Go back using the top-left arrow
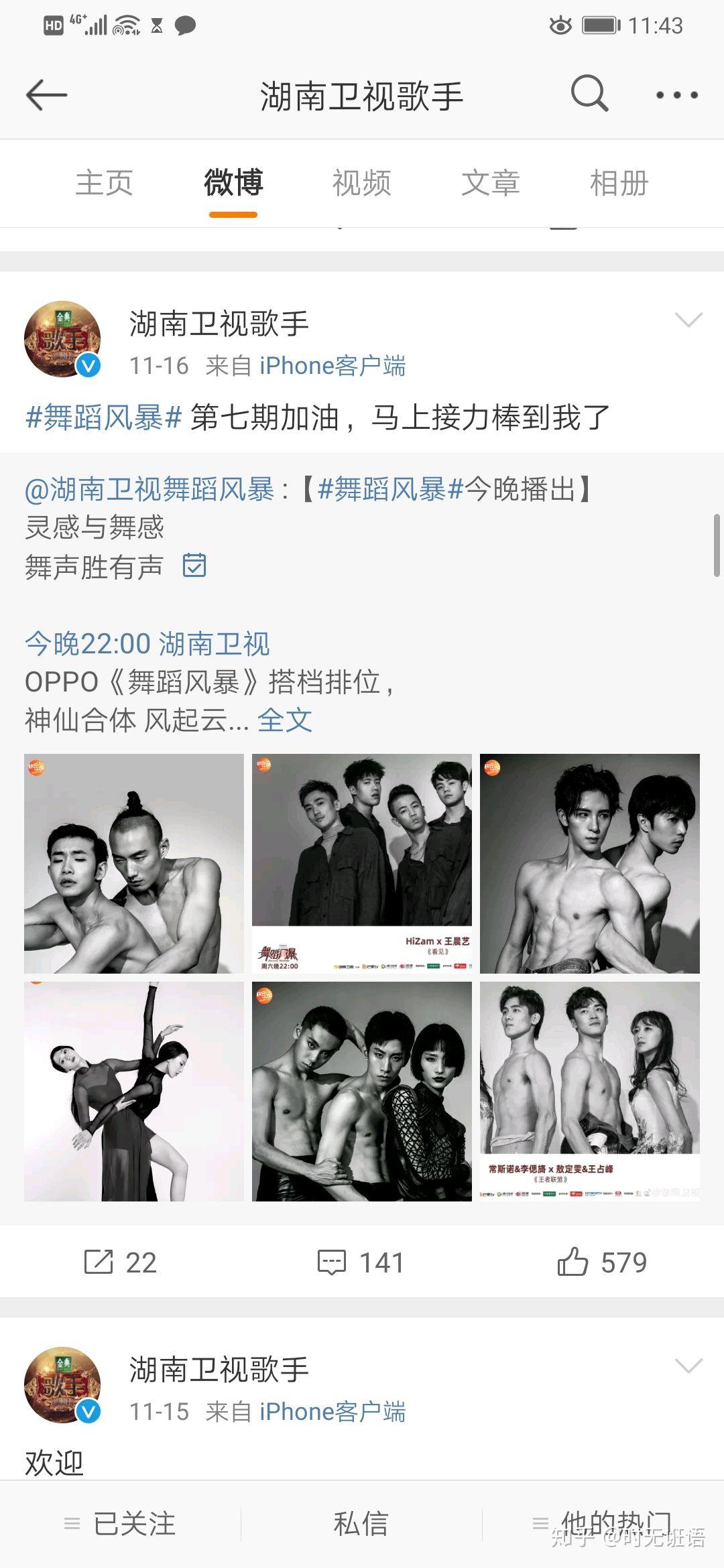 click(x=46, y=94)
